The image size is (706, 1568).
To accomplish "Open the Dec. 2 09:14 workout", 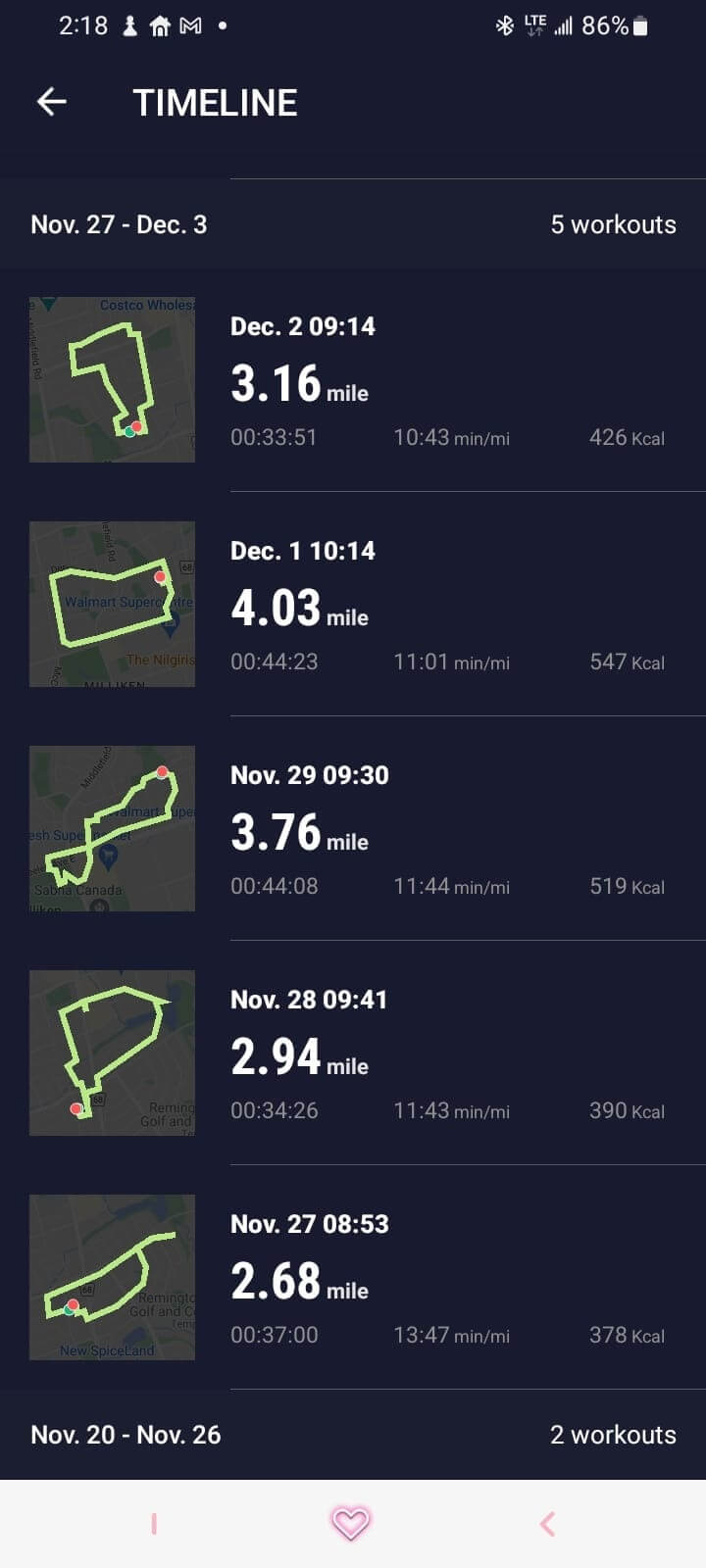I will (x=446, y=381).
